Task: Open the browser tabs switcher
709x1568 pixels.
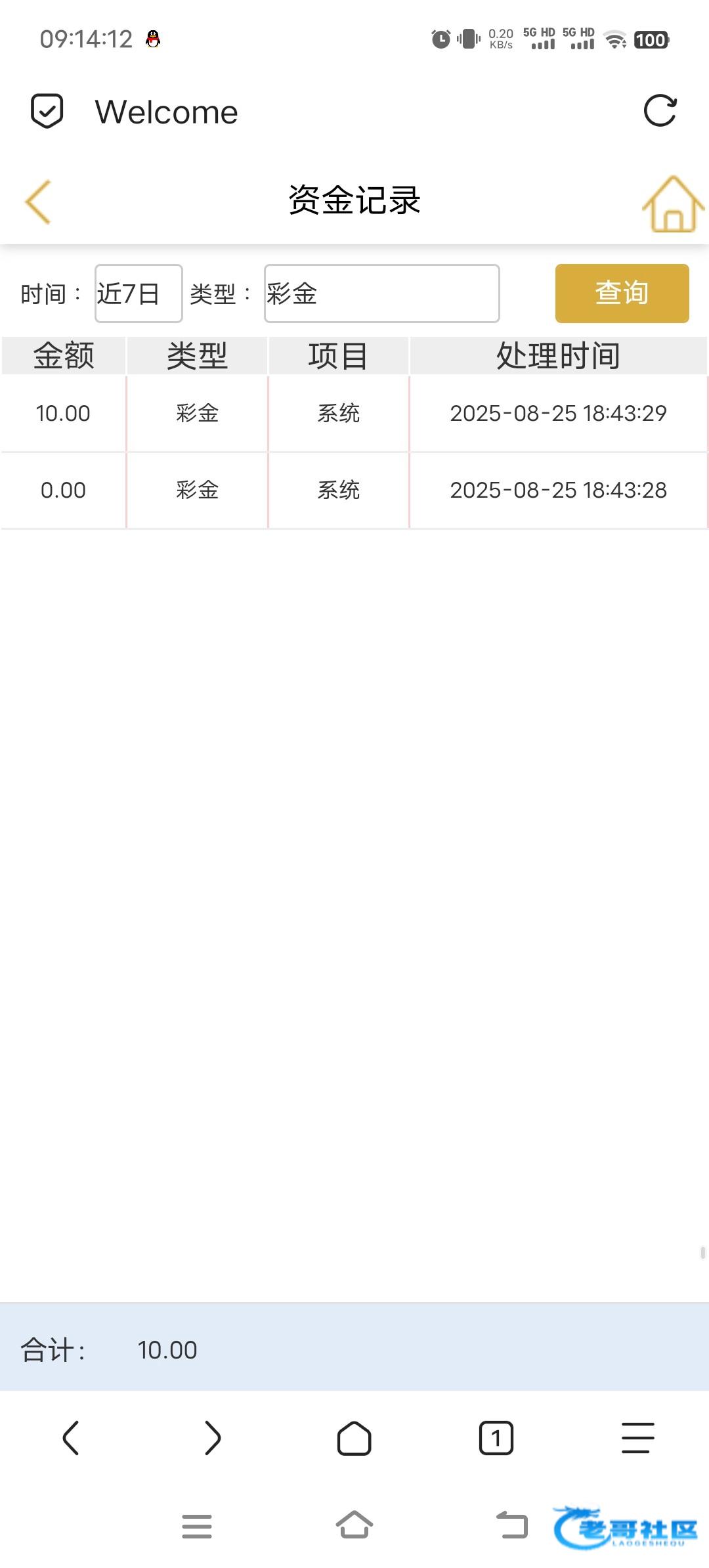Action: point(496,1438)
